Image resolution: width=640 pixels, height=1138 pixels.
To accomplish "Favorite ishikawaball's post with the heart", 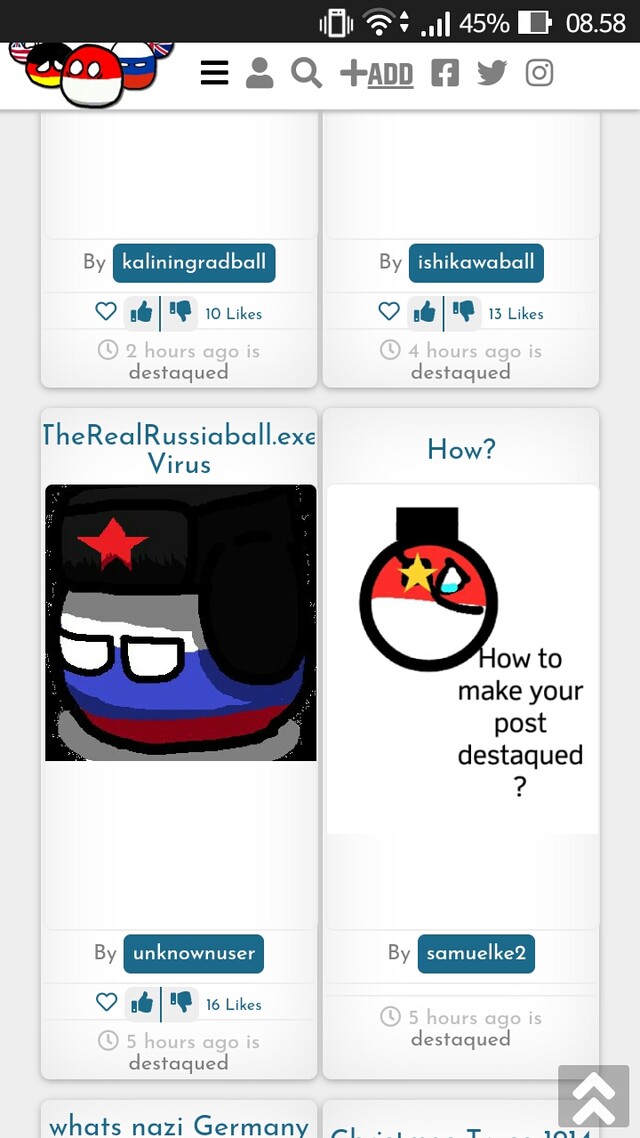I will point(389,312).
